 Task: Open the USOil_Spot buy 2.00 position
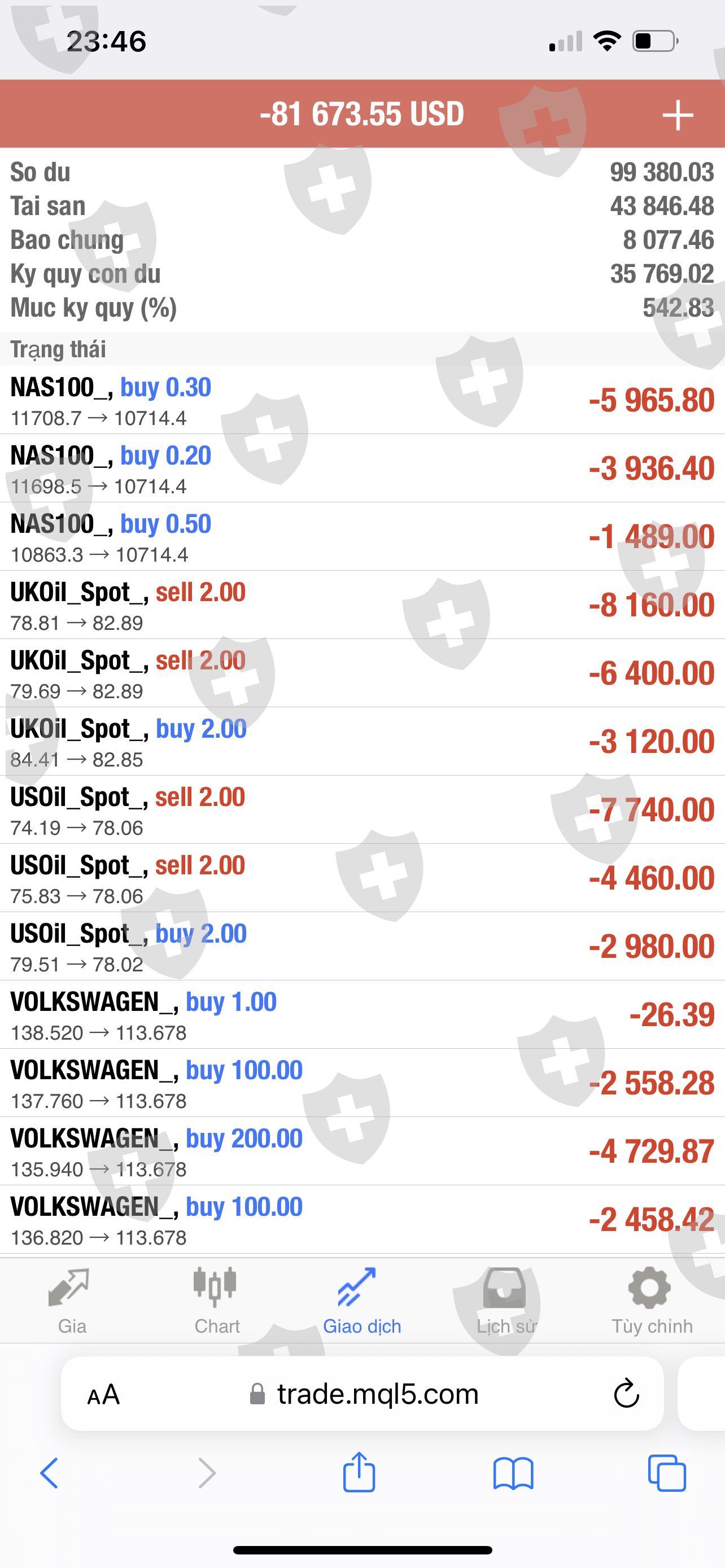point(361,947)
